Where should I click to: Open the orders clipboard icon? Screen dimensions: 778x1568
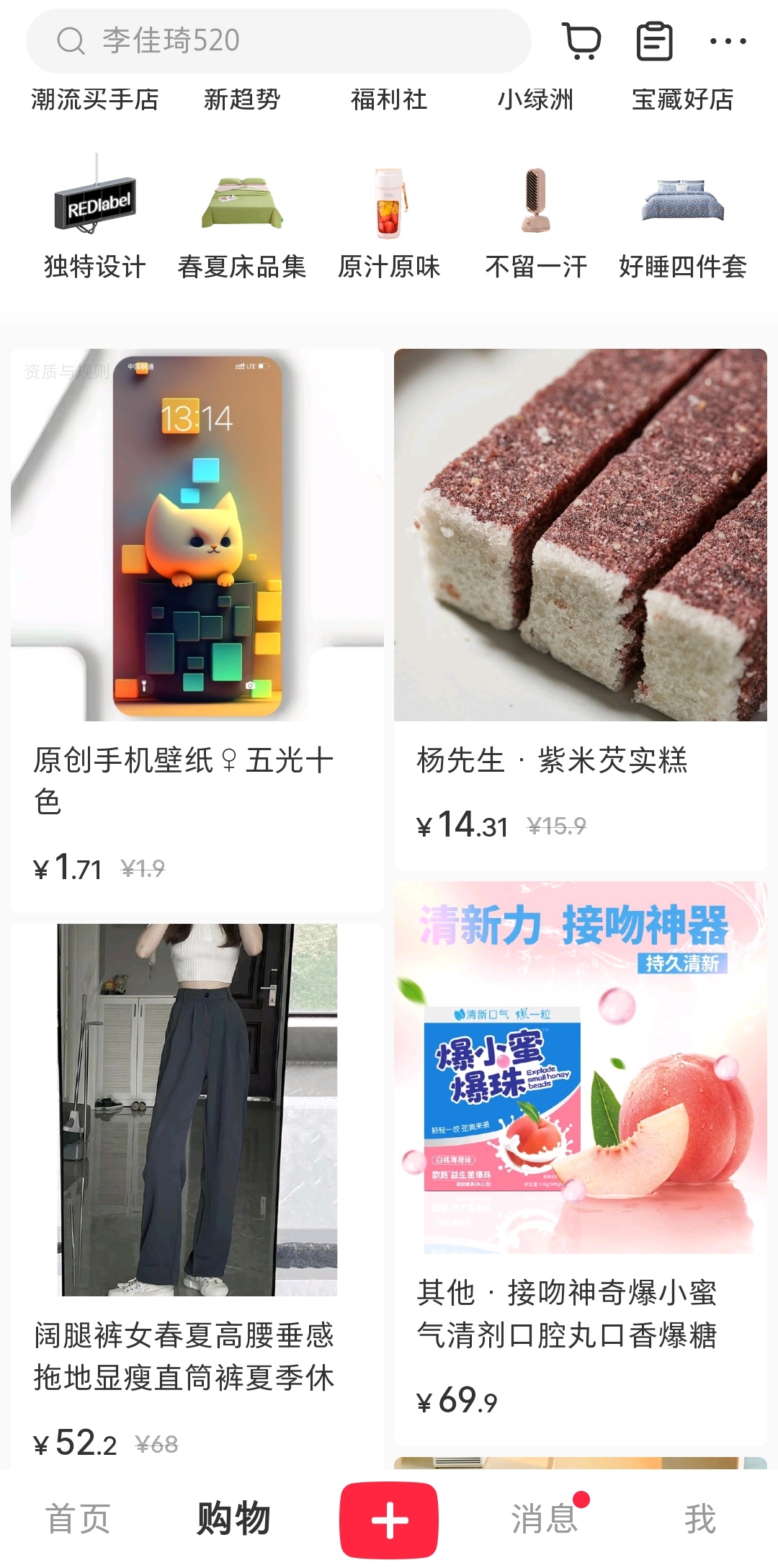coord(654,41)
